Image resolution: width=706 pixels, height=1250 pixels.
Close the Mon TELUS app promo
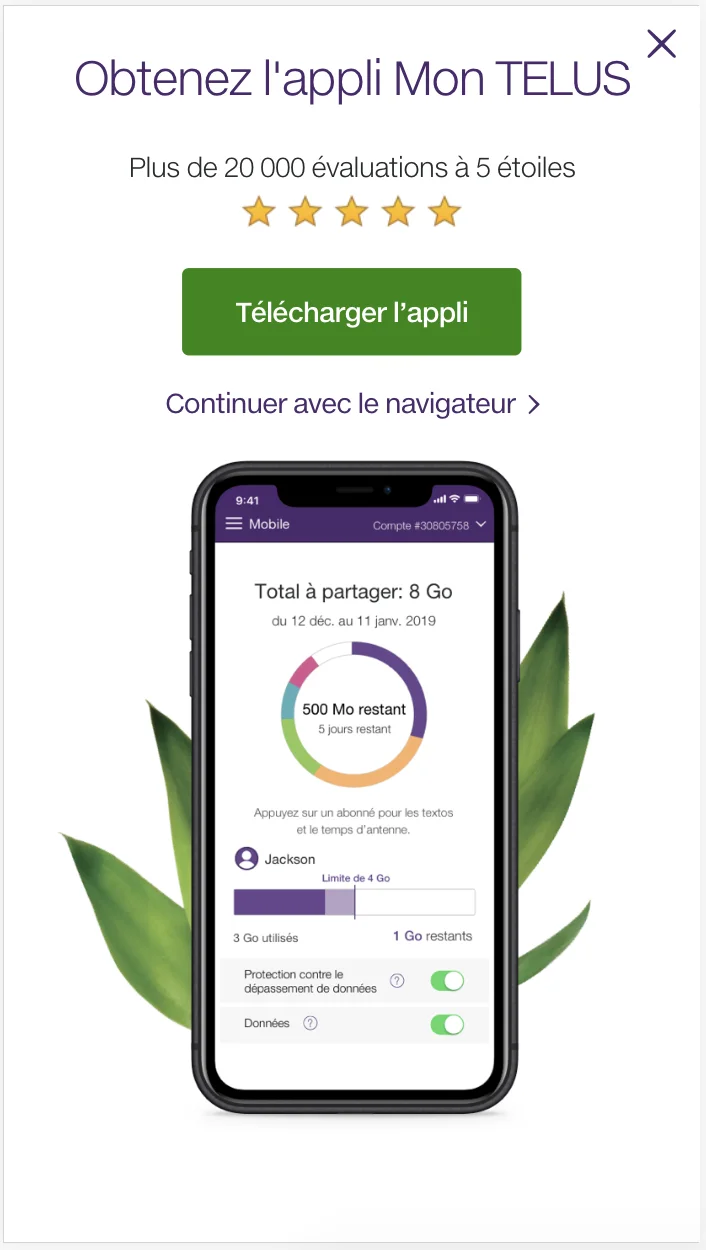662,44
